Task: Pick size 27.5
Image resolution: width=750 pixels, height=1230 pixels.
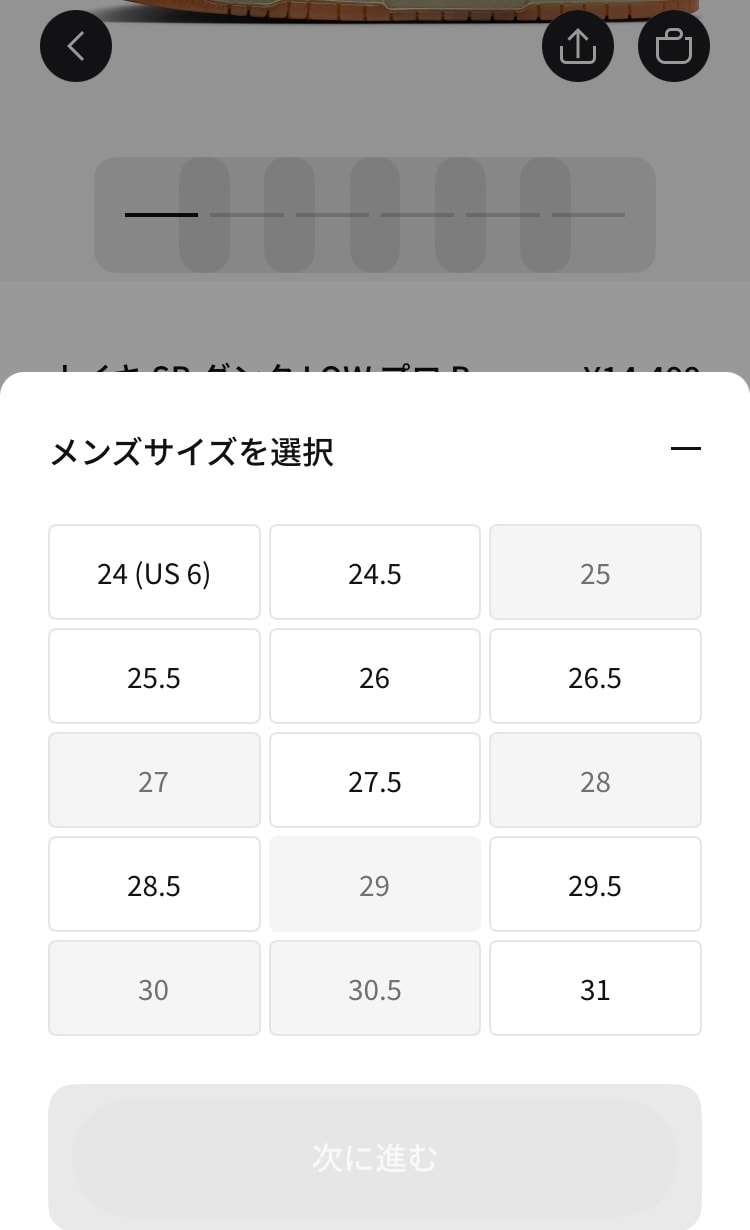Action: [375, 781]
